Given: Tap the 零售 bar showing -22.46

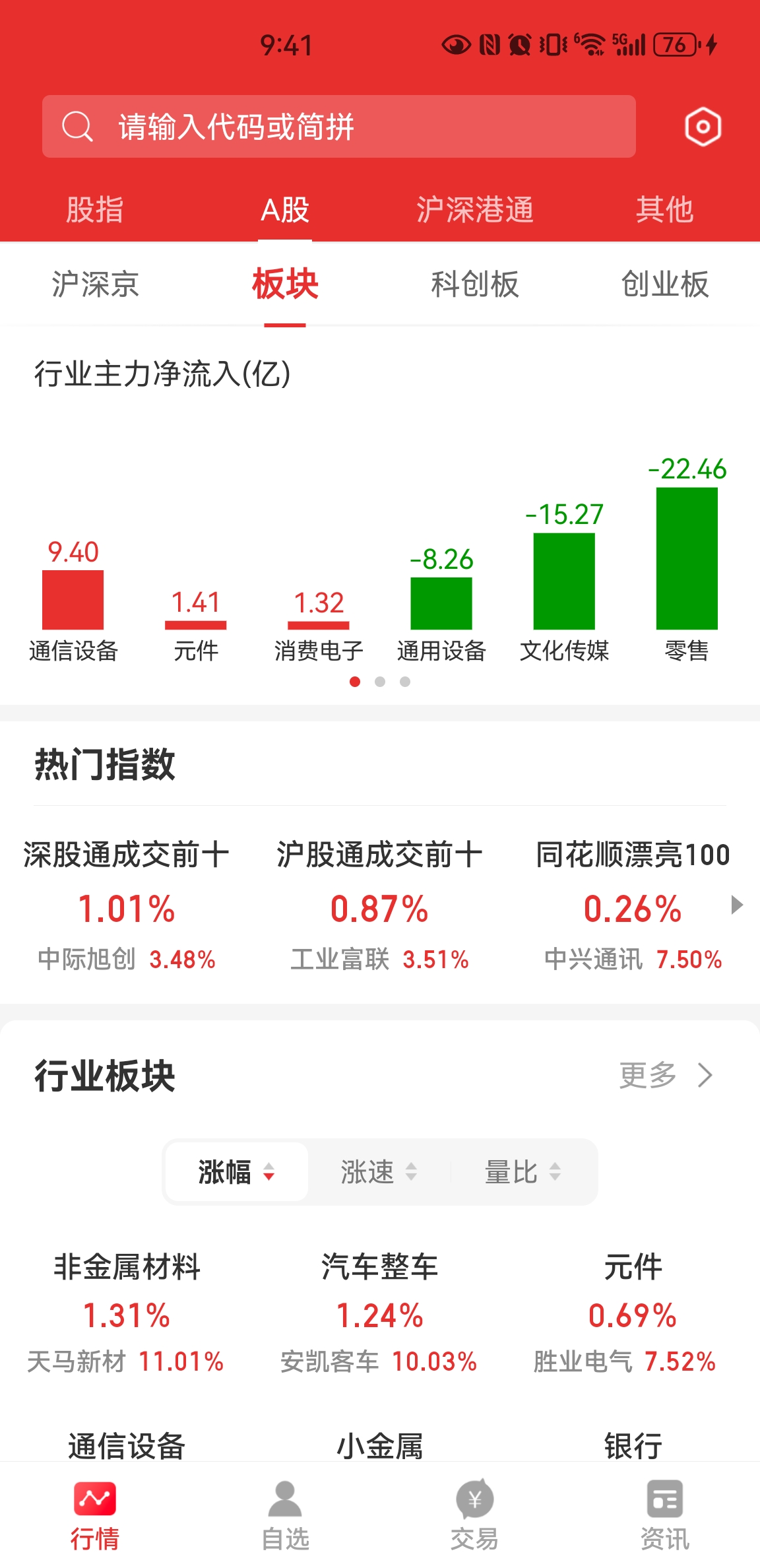Looking at the screenshot, I should click(x=685, y=559).
